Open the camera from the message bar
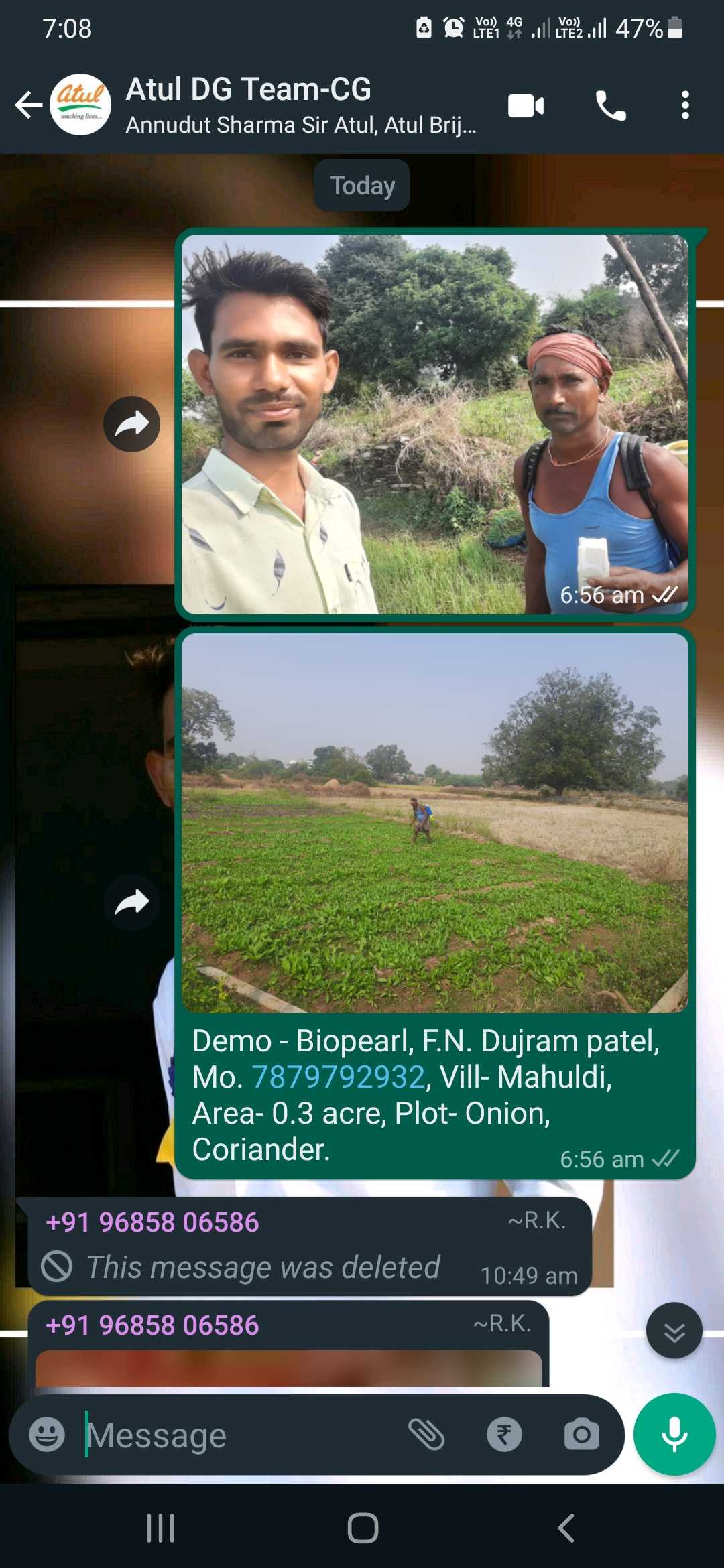Viewport: 724px width, 1568px height. [x=581, y=1435]
